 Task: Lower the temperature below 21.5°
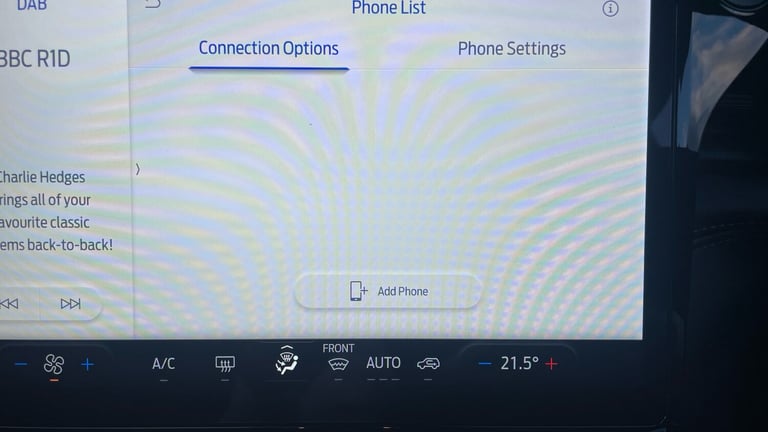pos(484,364)
